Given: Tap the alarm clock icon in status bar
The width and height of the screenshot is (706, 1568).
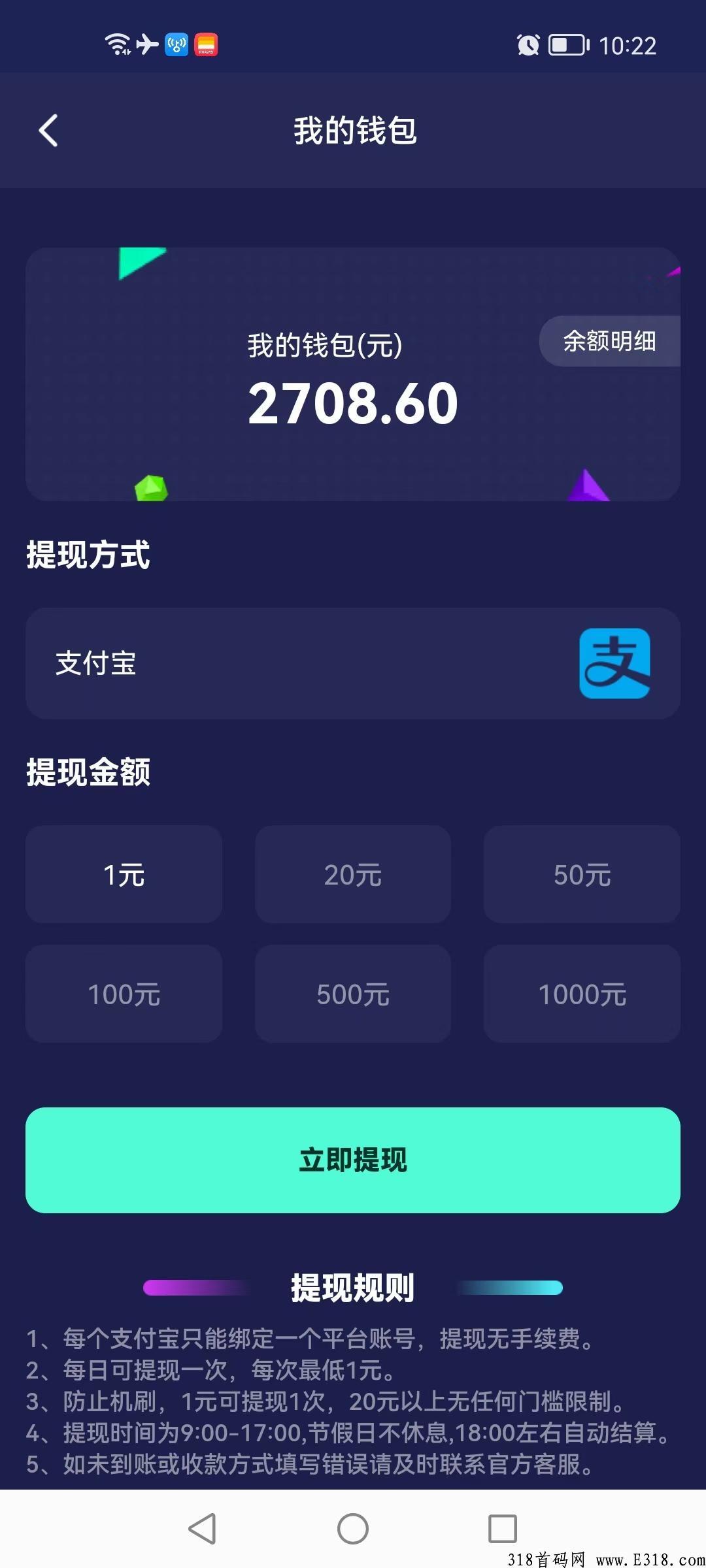Looking at the screenshot, I should pyautogui.click(x=527, y=44).
